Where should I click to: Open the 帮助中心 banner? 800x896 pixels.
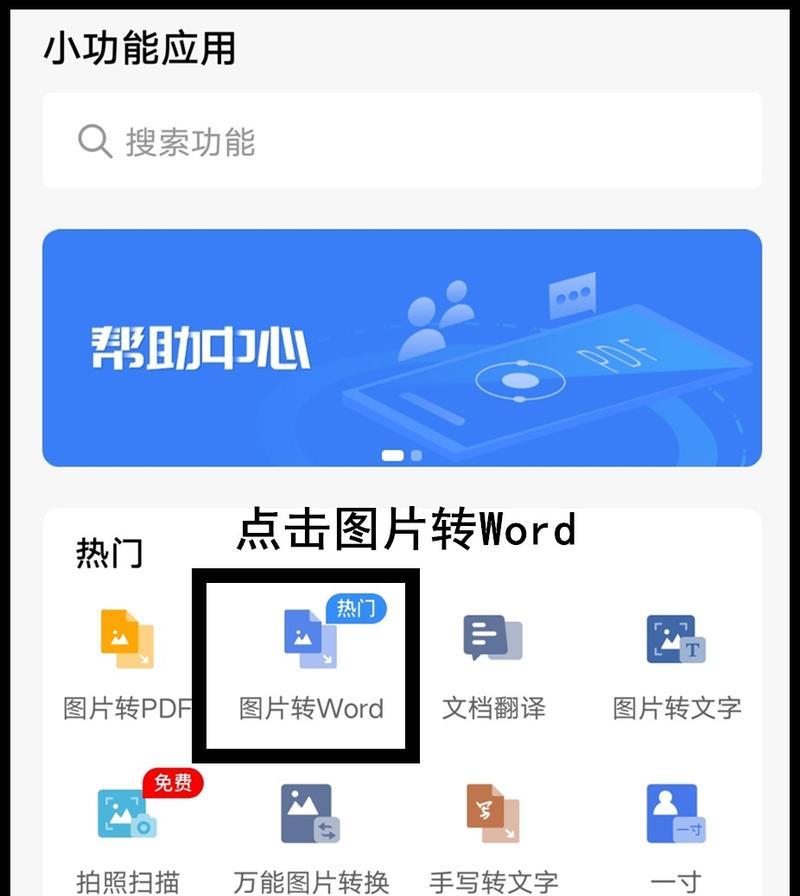[401, 348]
